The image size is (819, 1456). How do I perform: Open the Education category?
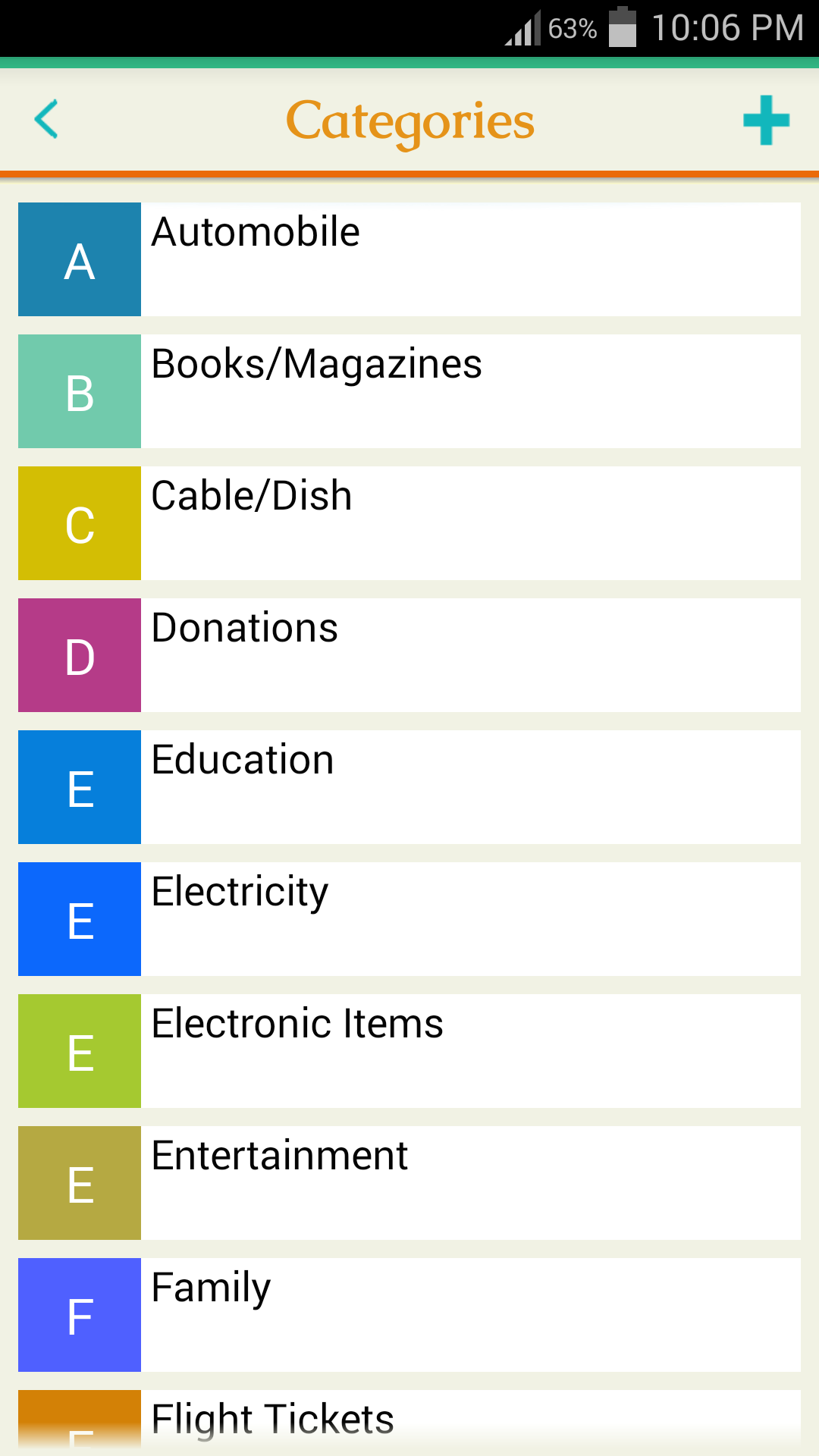click(x=470, y=786)
